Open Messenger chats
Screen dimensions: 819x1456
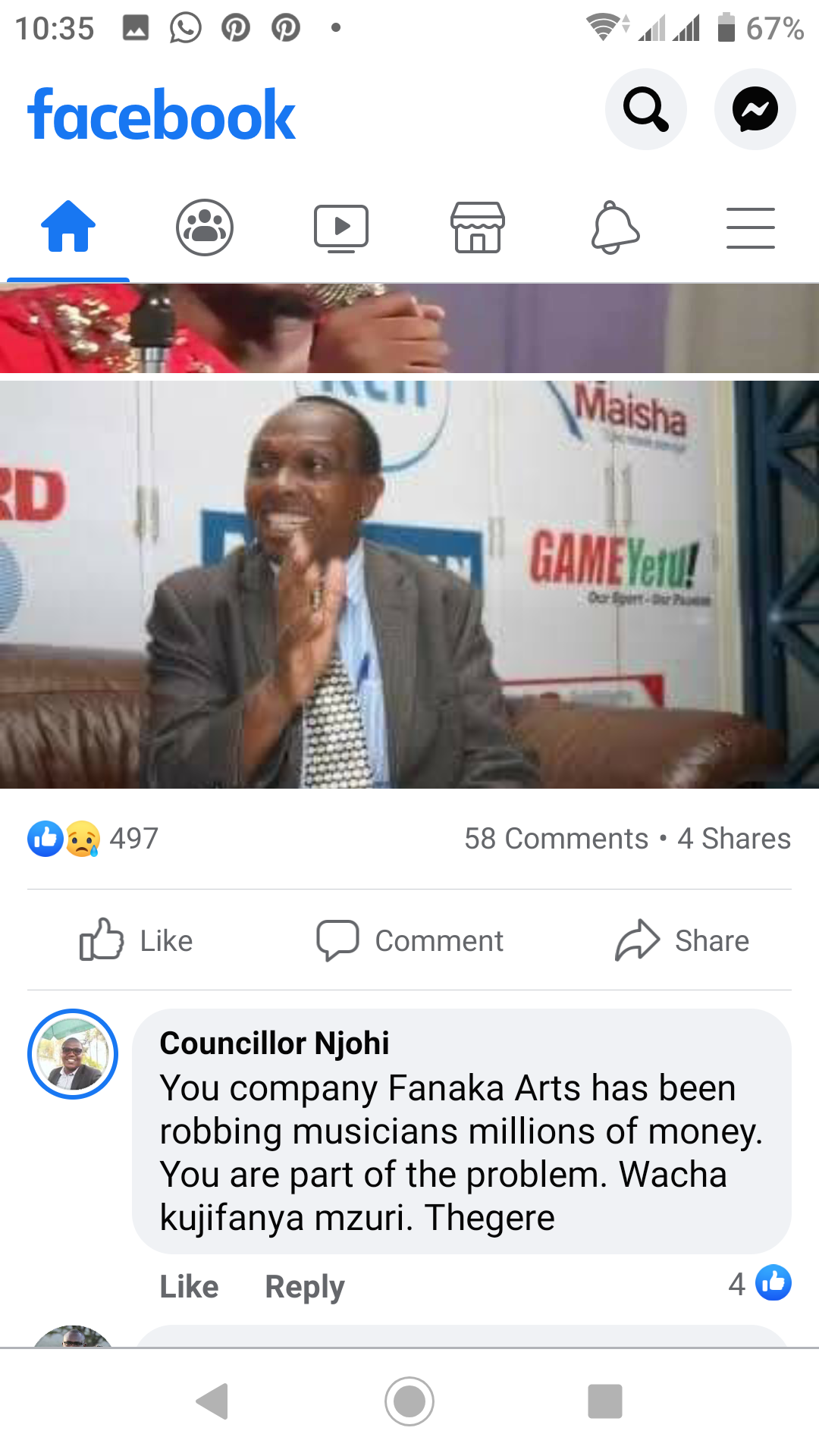(755, 109)
